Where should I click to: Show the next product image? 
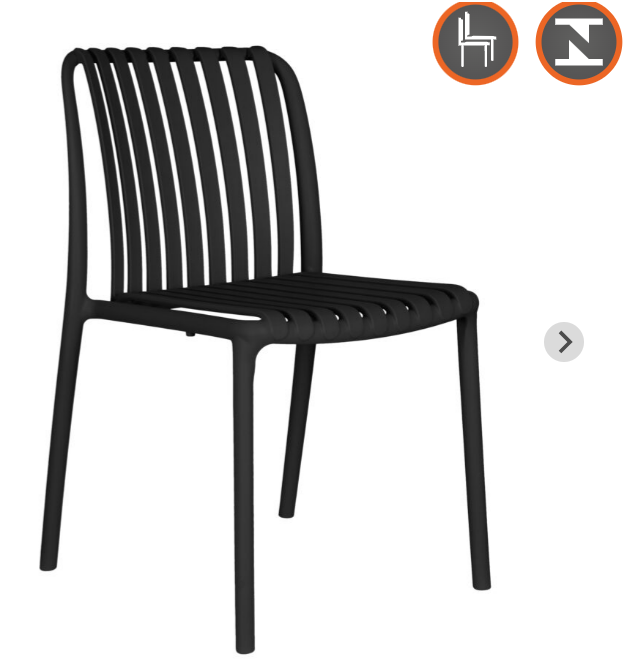click(x=564, y=342)
